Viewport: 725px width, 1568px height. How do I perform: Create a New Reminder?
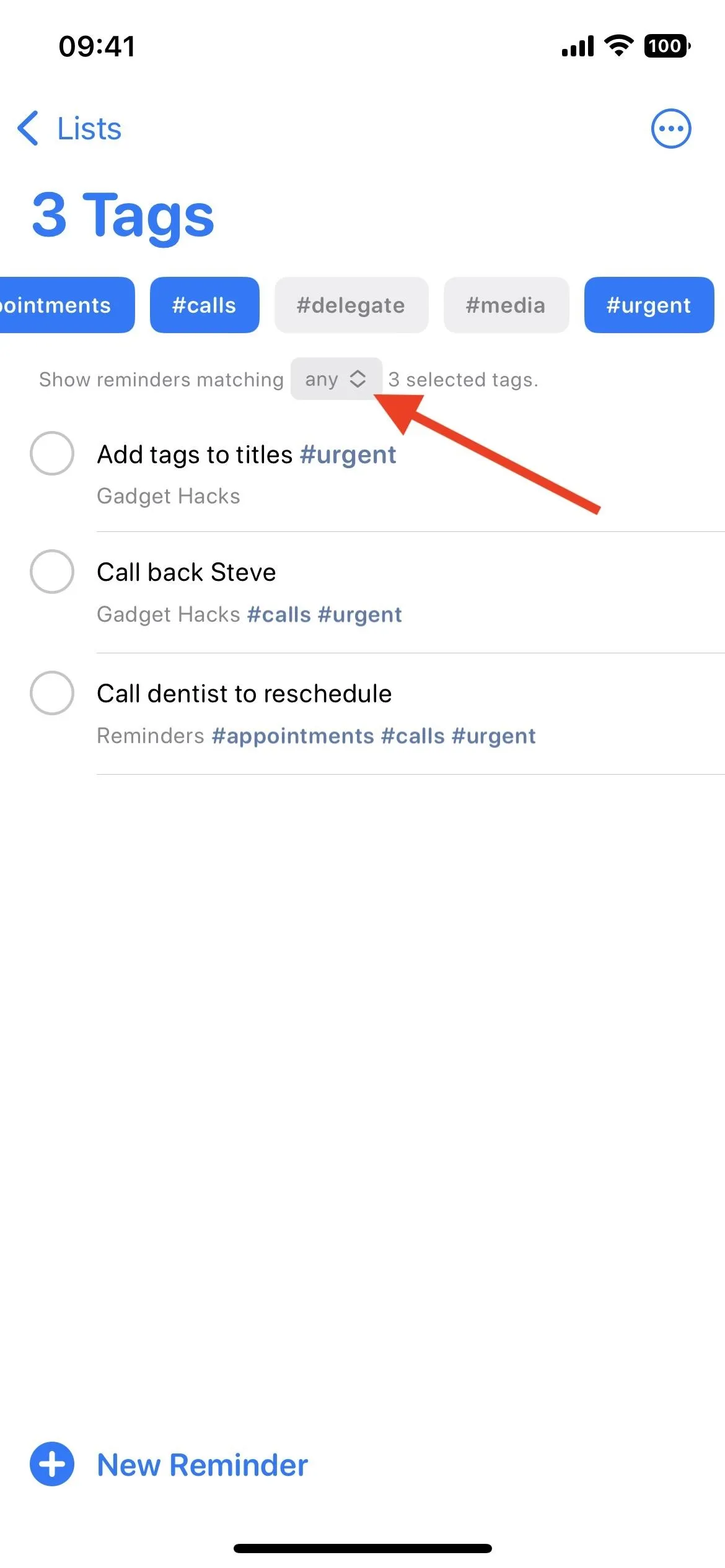169,1465
